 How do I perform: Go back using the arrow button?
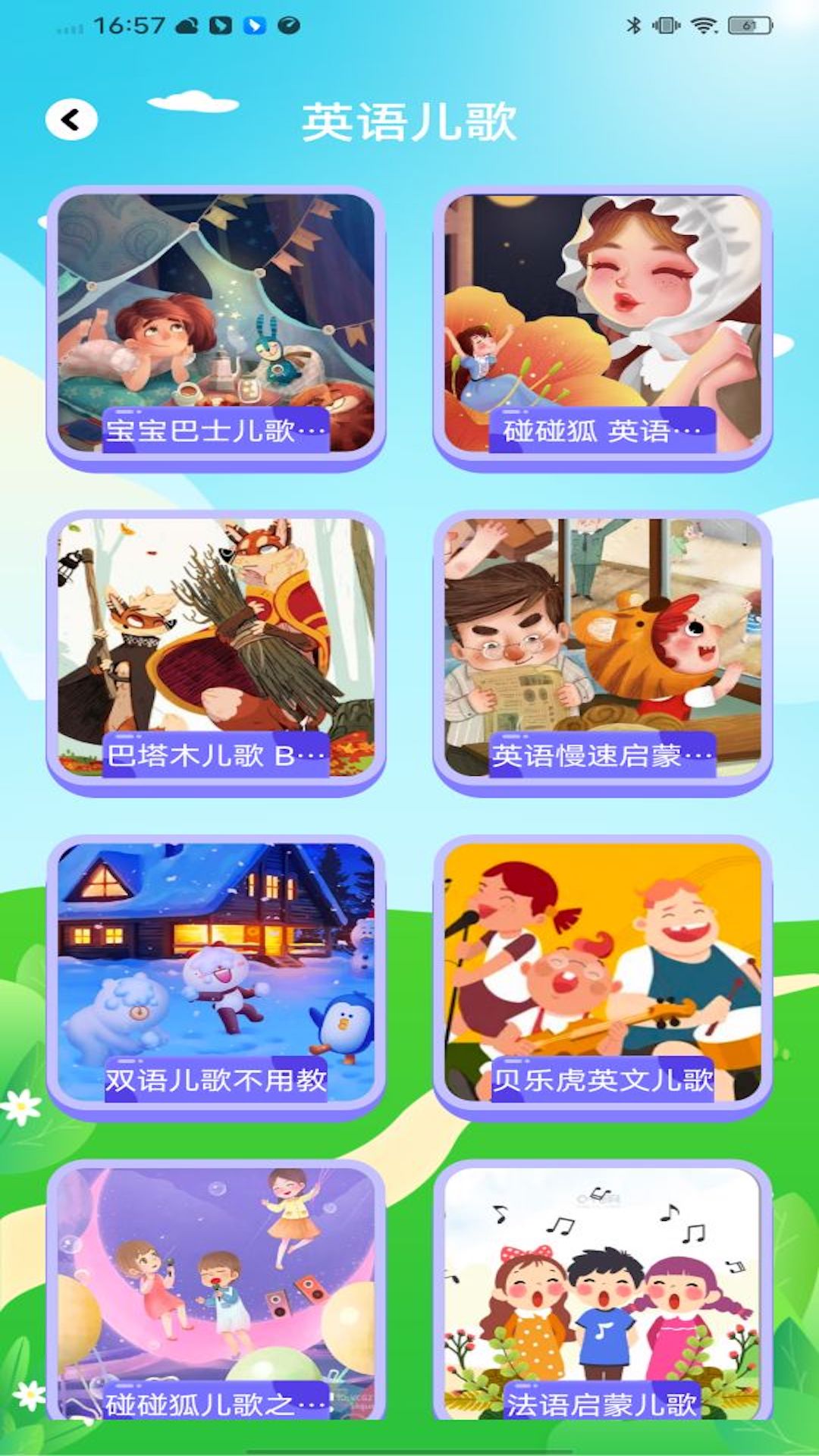(71, 120)
